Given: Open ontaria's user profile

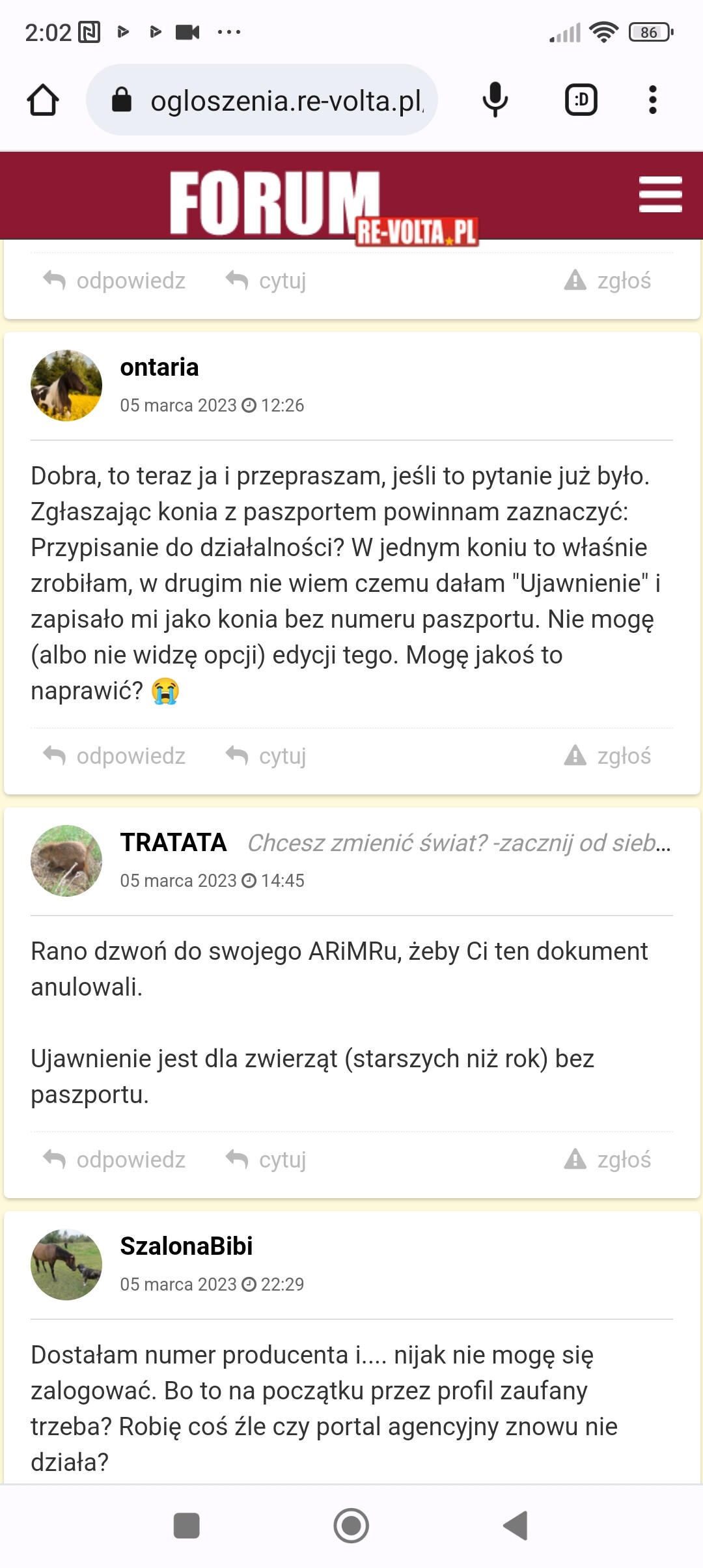Looking at the screenshot, I should coord(159,367).
